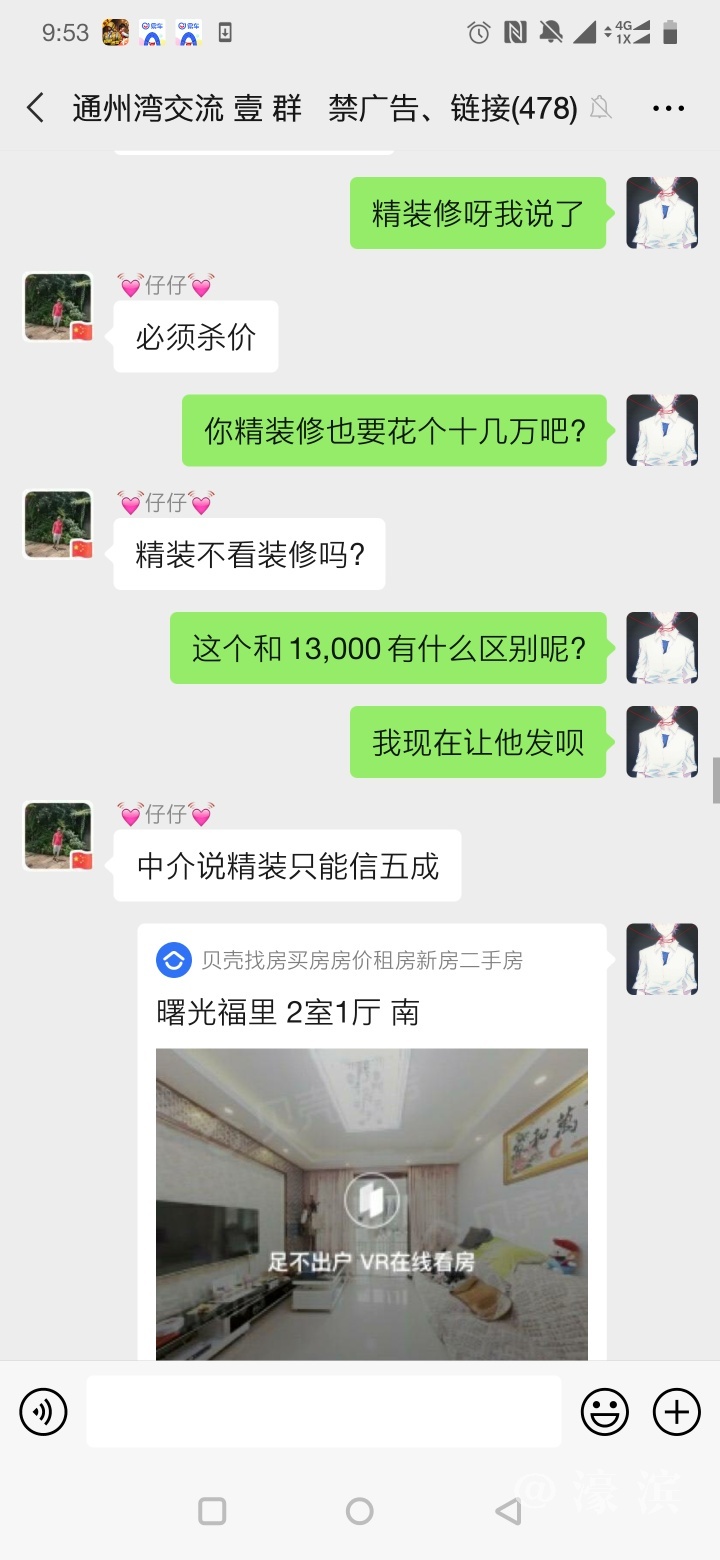The width and height of the screenshot is (720, 1560).
Task: Open recent apps from the navigation bar
Action: 212,1511
